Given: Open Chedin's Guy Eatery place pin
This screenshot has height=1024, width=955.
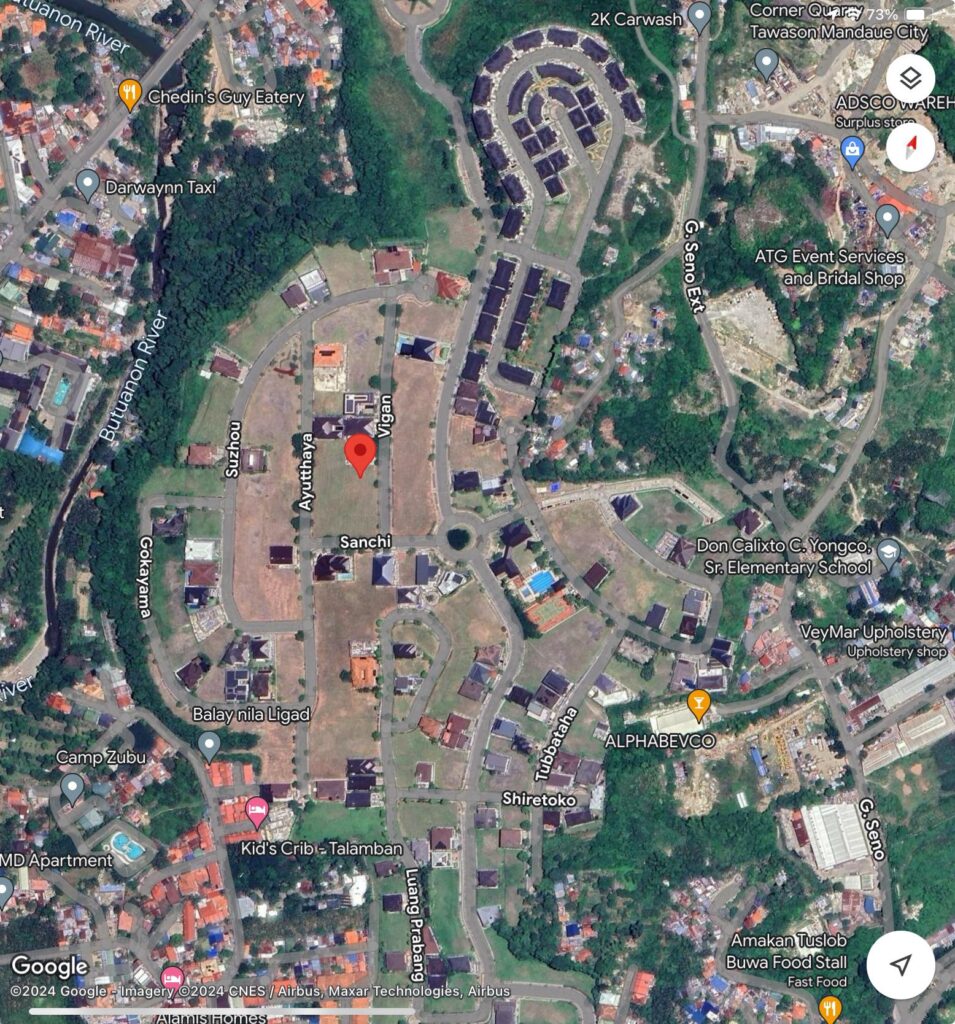Looking at the screenshot, I should [x=130, y=95].
